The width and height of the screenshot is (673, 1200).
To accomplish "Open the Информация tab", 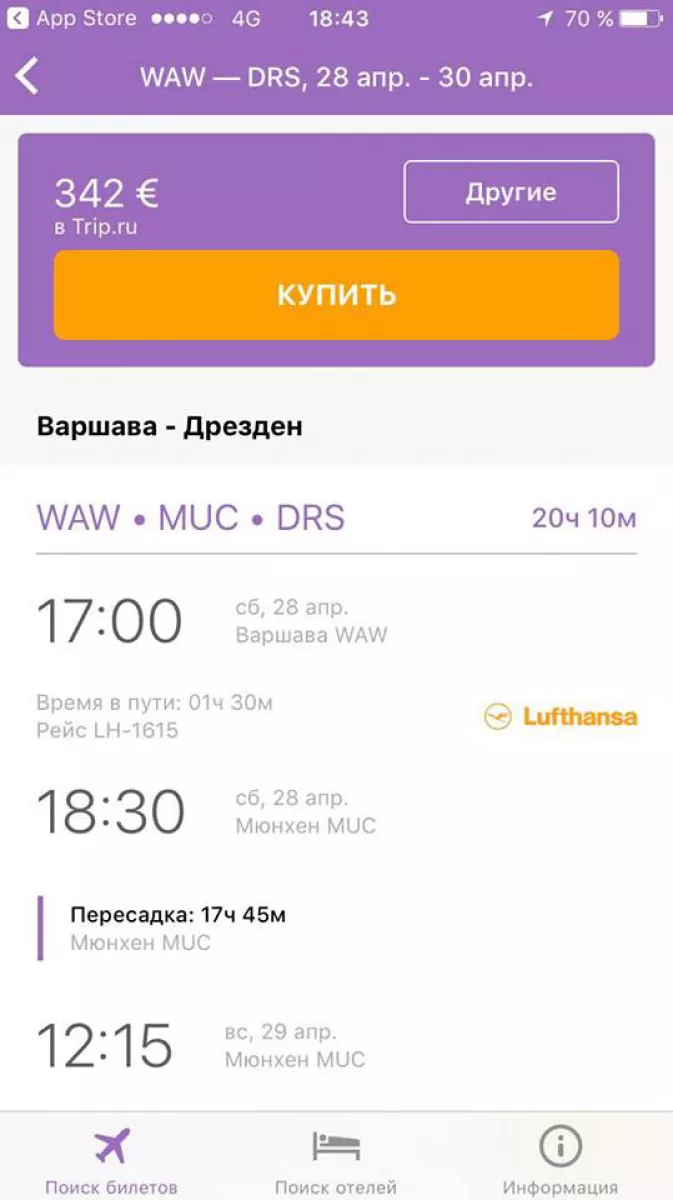I will coord(560,1160).
